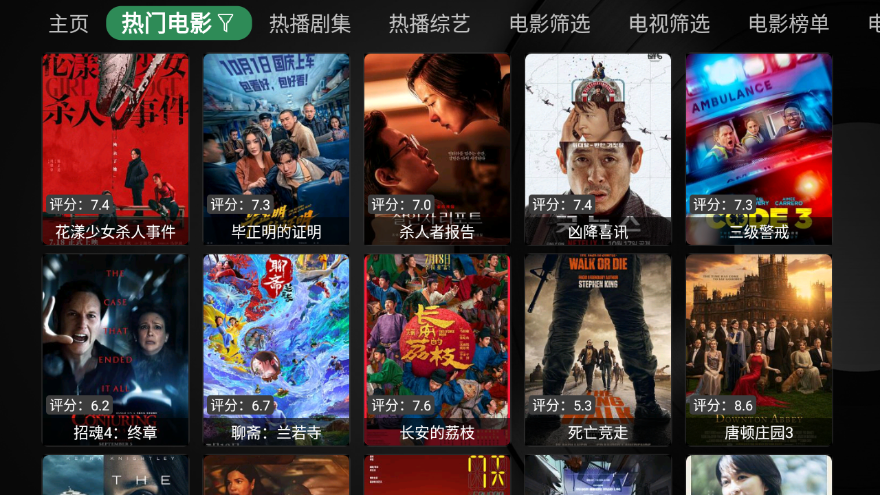Image resolution: width=880 pixels, height=495 pixels.
Task: Open the movie 凶降喜讯
Action: [x=598, y=148]
